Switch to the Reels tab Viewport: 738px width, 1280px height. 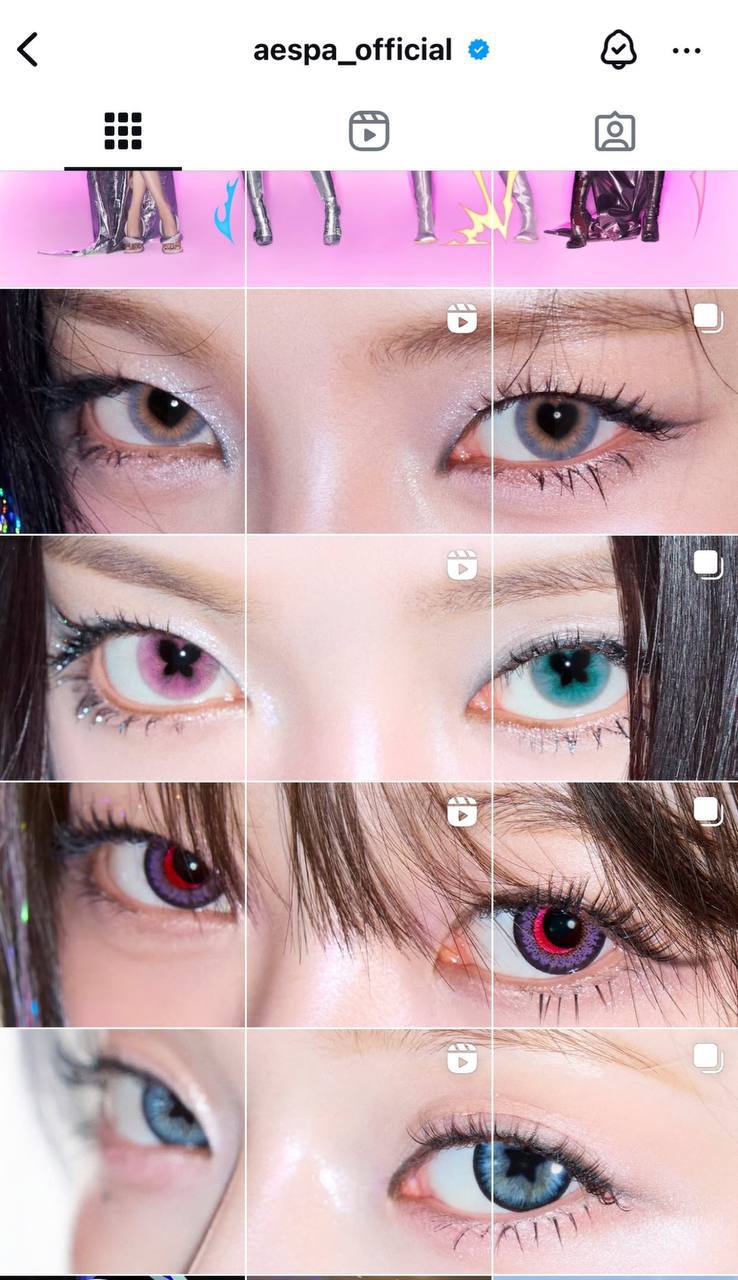tap(368, 131)
